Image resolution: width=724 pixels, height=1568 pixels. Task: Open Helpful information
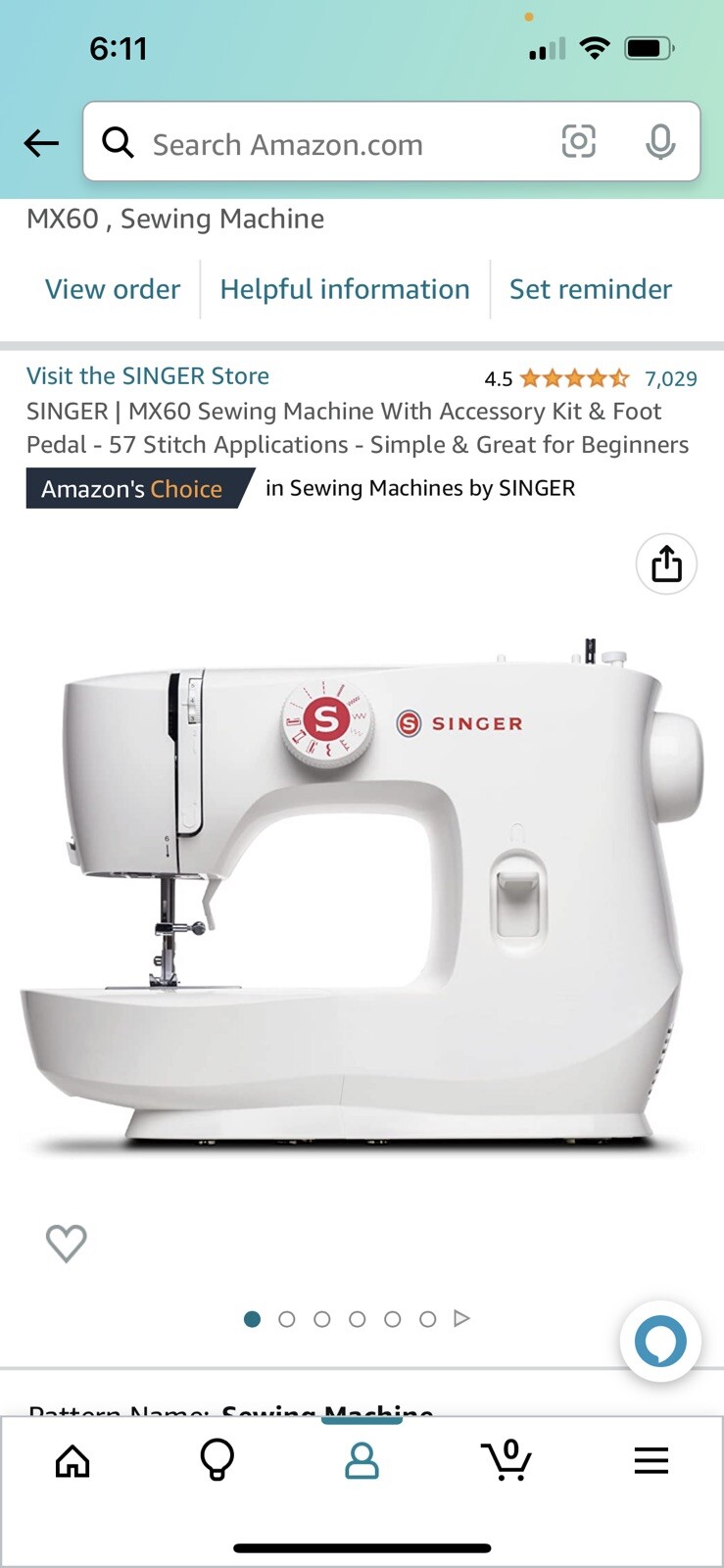coord(345,289)
